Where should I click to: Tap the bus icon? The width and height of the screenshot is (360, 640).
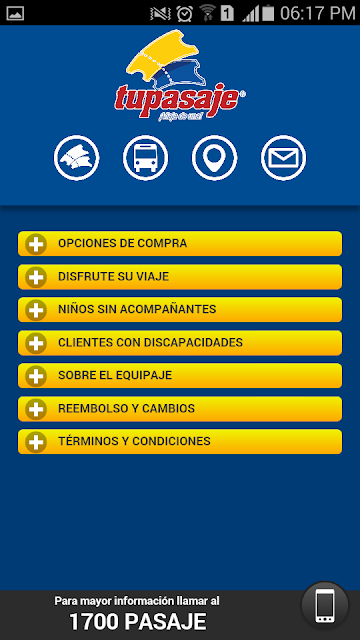pyautogui.click(x=145, y=158)
